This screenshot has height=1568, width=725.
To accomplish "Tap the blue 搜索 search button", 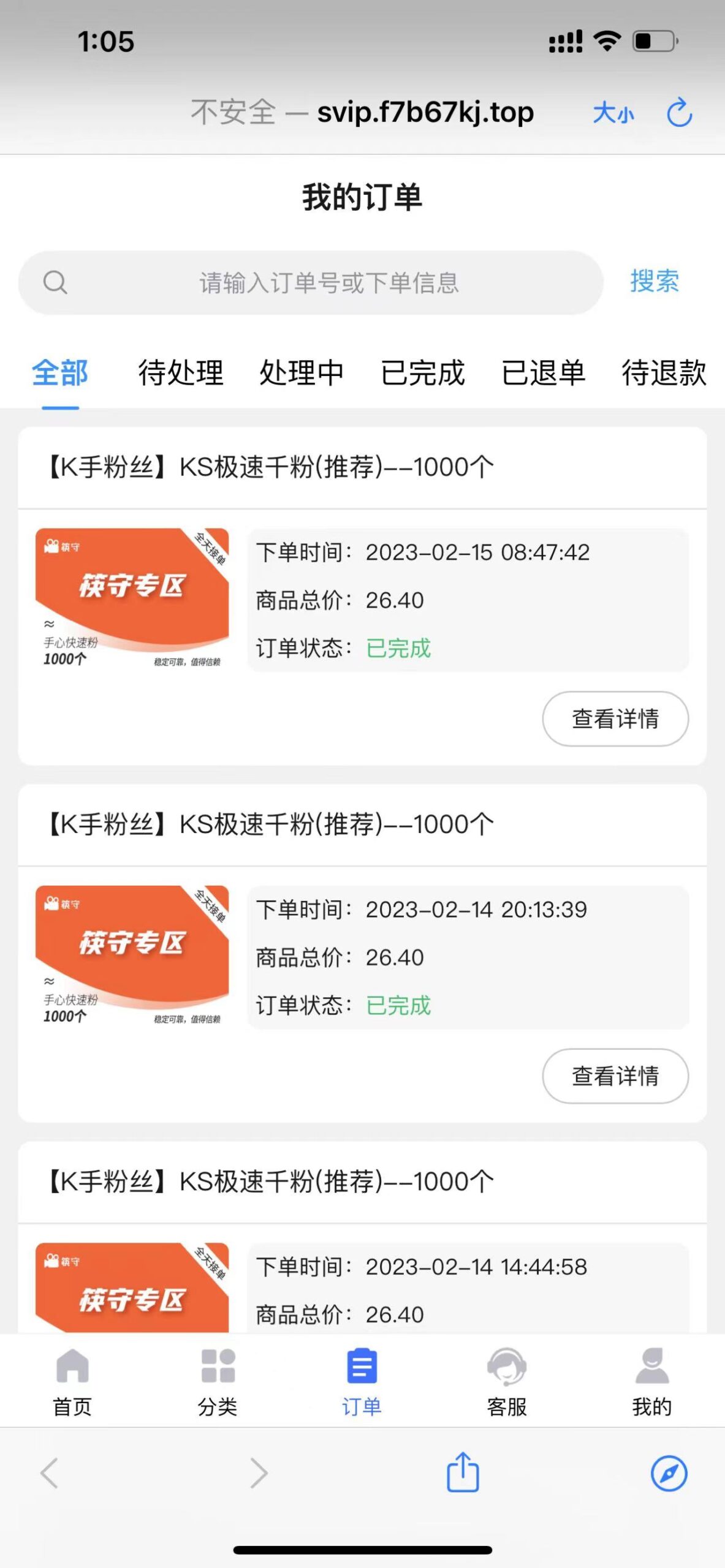I will pyautogui.click(x=655, y=281).
